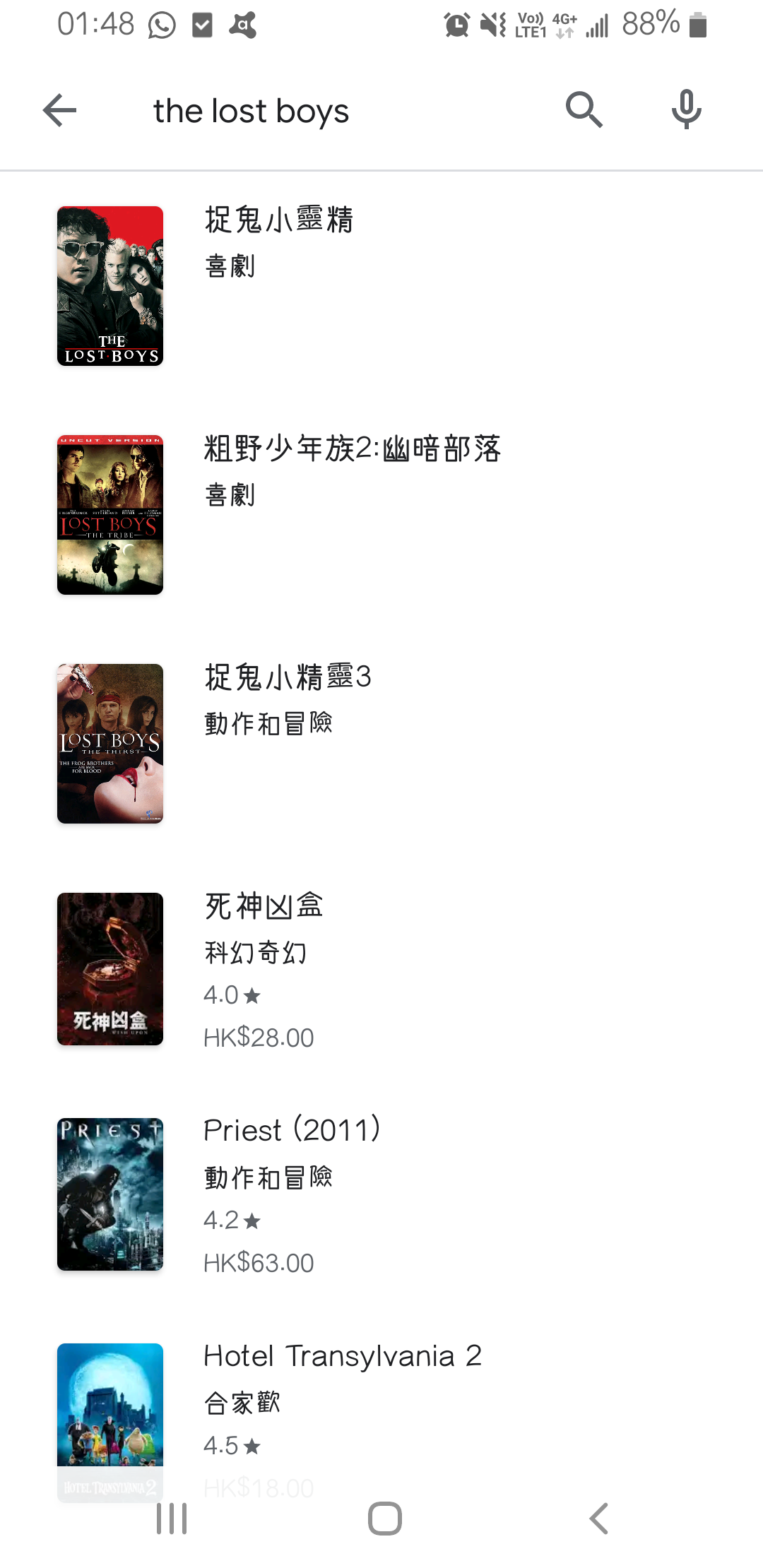View details of 死神凶盒
This screenshot has height=1568, width=763.
381,970
